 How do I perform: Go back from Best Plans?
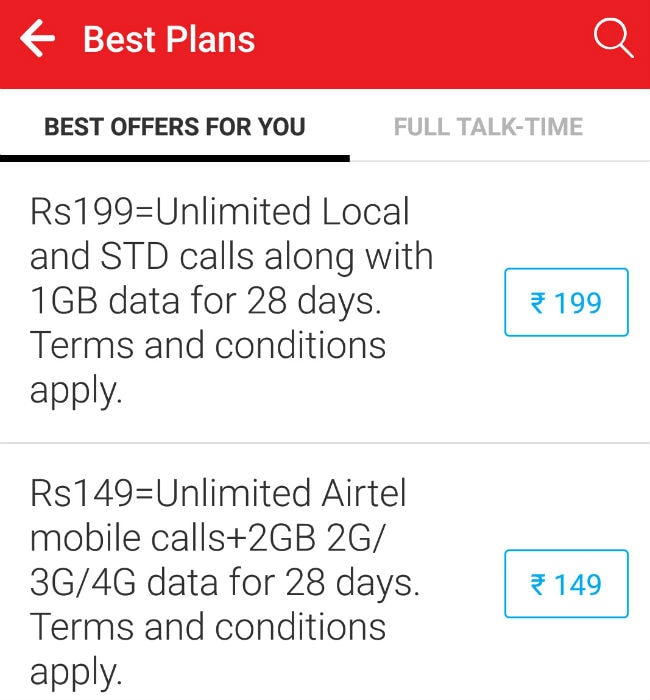38,40
